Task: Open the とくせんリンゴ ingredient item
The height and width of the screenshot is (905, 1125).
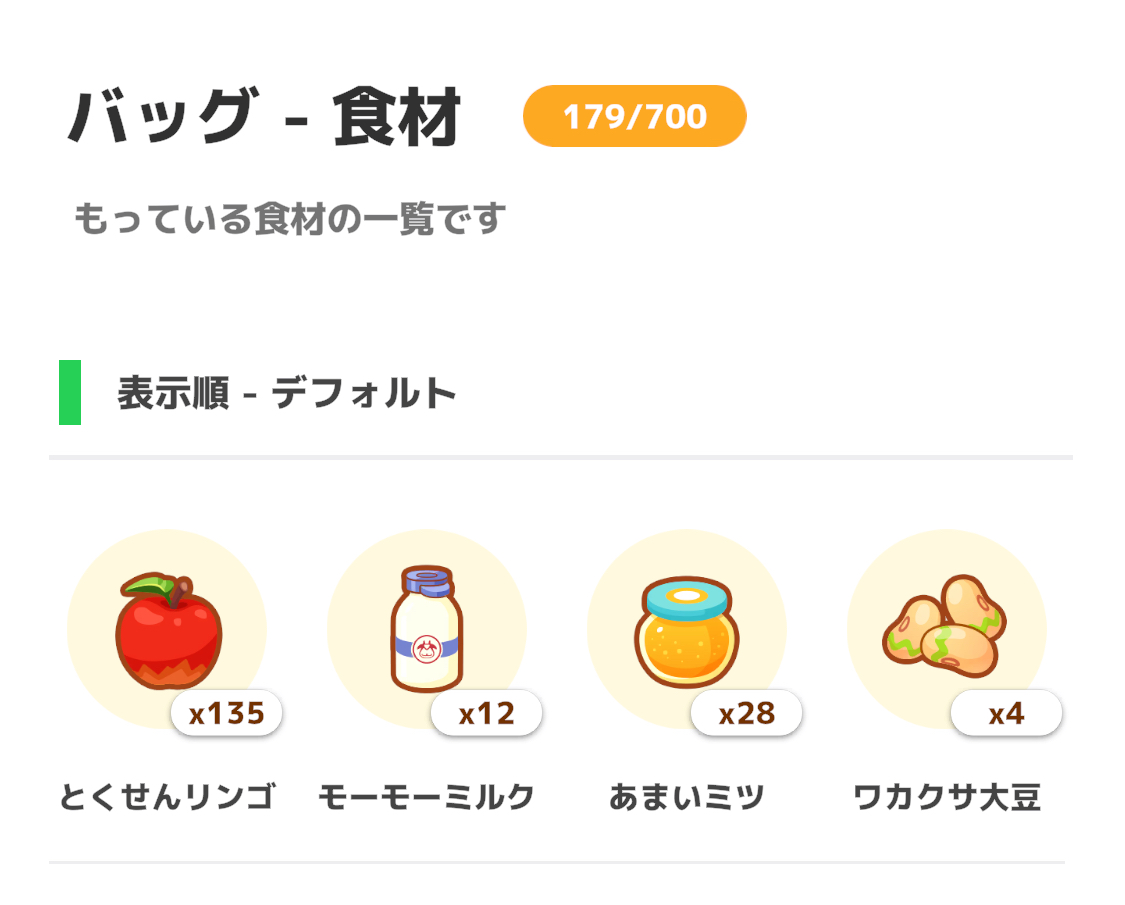Action: (167, 630)
